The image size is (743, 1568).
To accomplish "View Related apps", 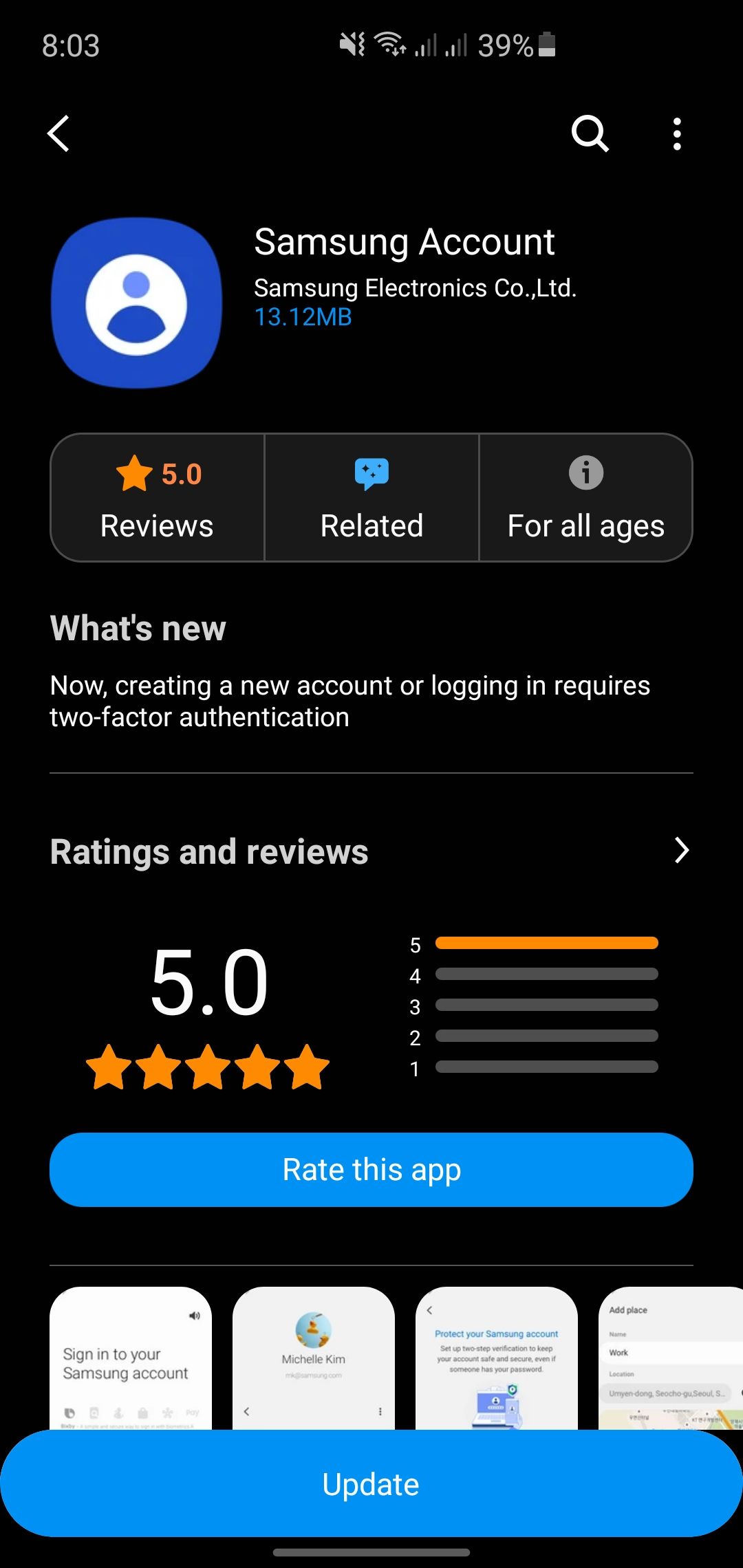I will 371,498.
